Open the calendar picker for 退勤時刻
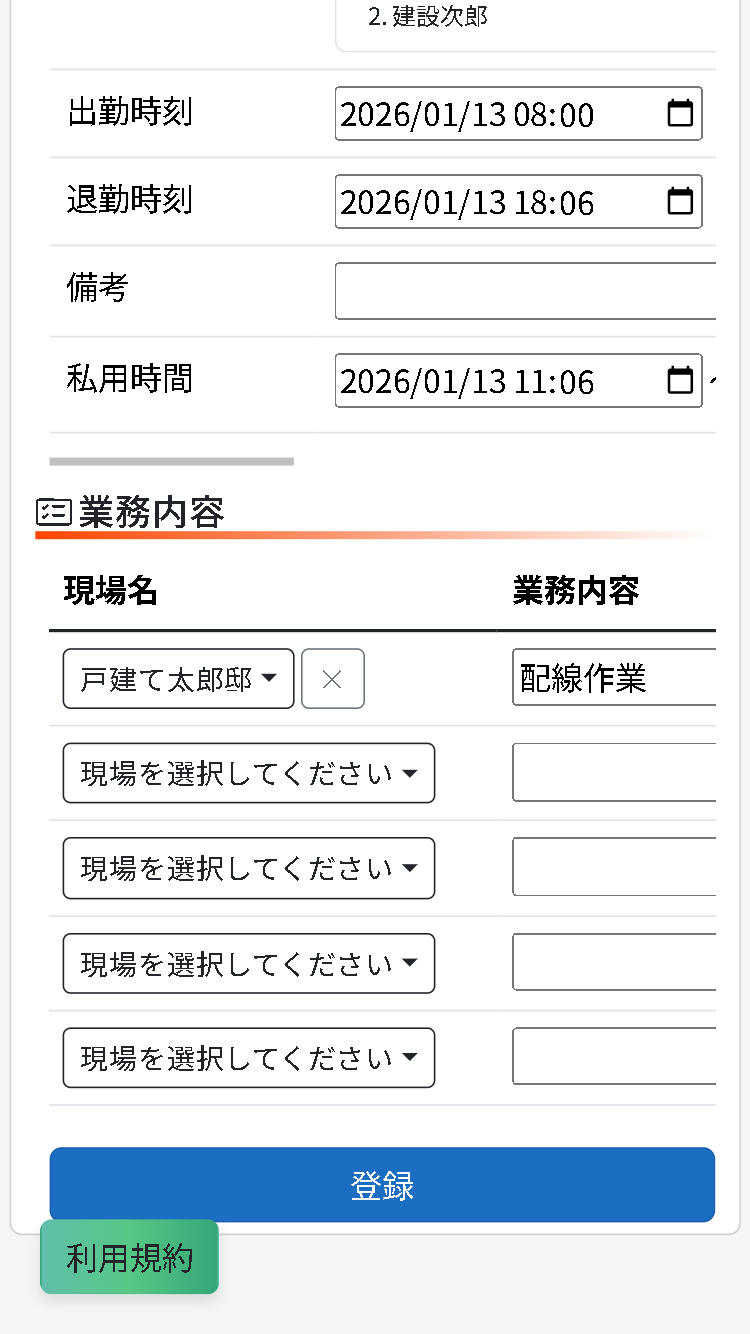Image resolution: width=750 pixels, height=1334 pixels. 679,201
